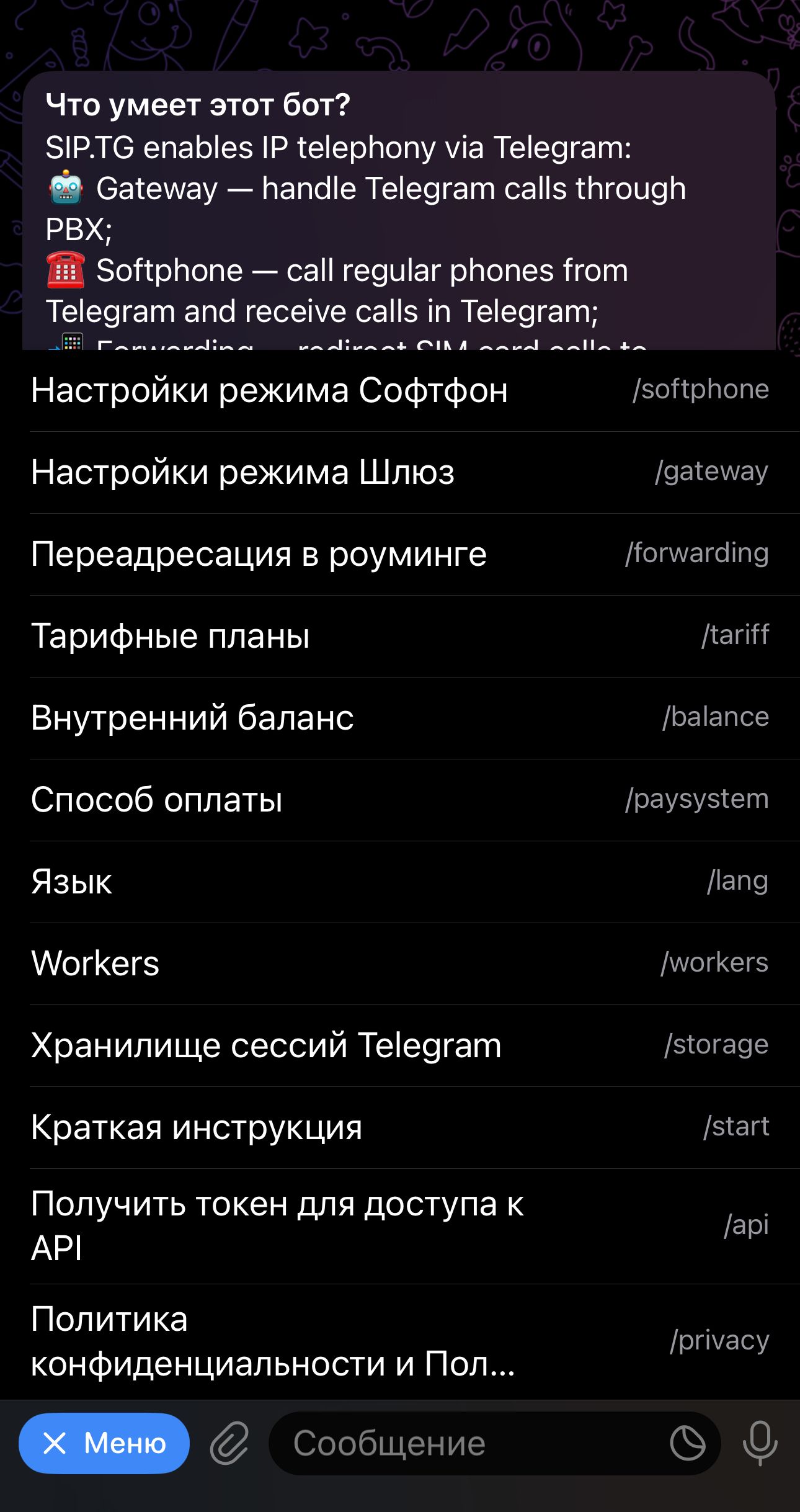Get an API access token via /api
Viewport: 800px width, 1512px height.
pos(400,1222)
